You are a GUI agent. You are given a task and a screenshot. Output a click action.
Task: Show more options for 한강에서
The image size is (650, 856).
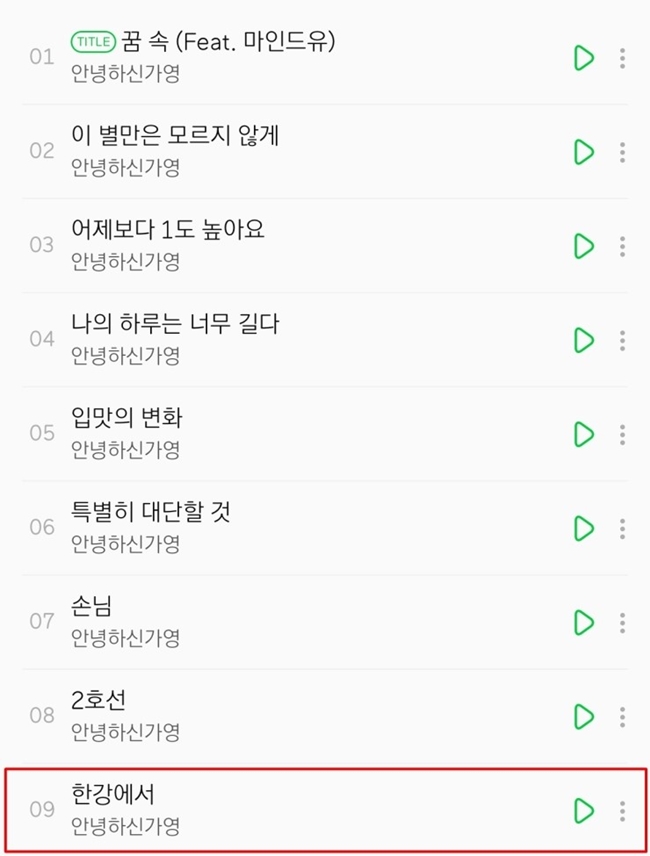[622, 810]
